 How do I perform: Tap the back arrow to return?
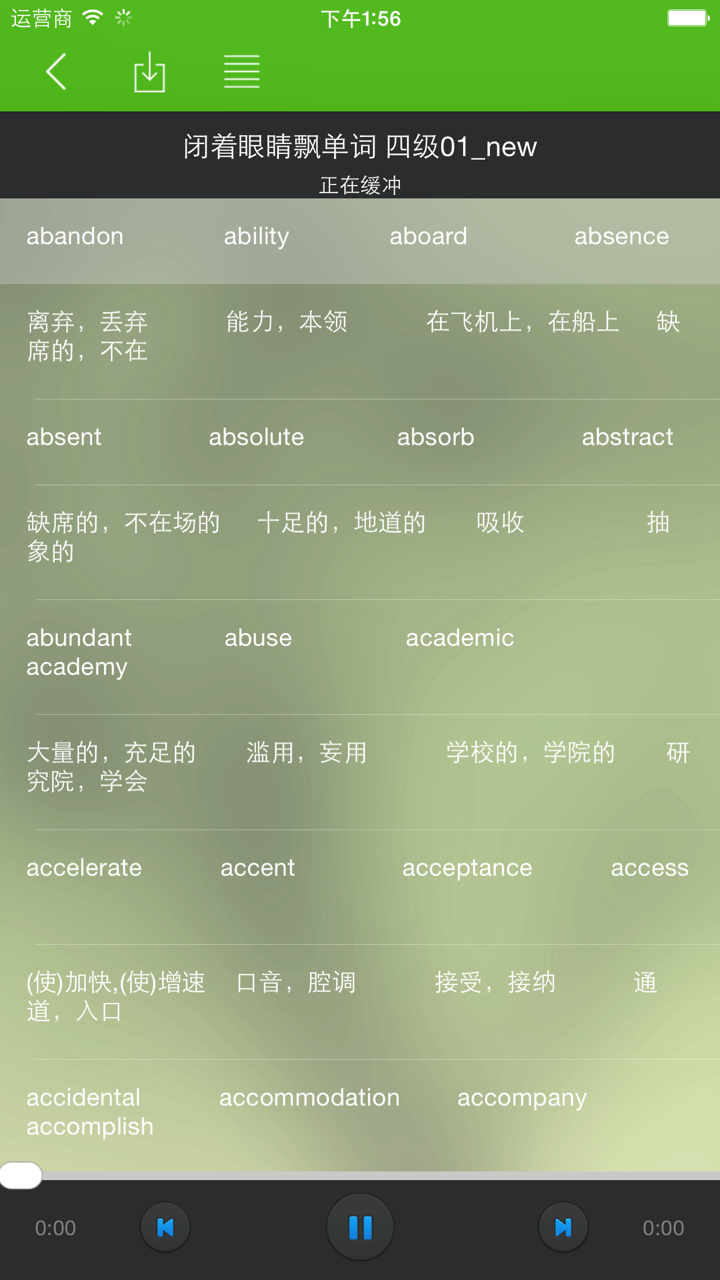[x=56, y=72]
